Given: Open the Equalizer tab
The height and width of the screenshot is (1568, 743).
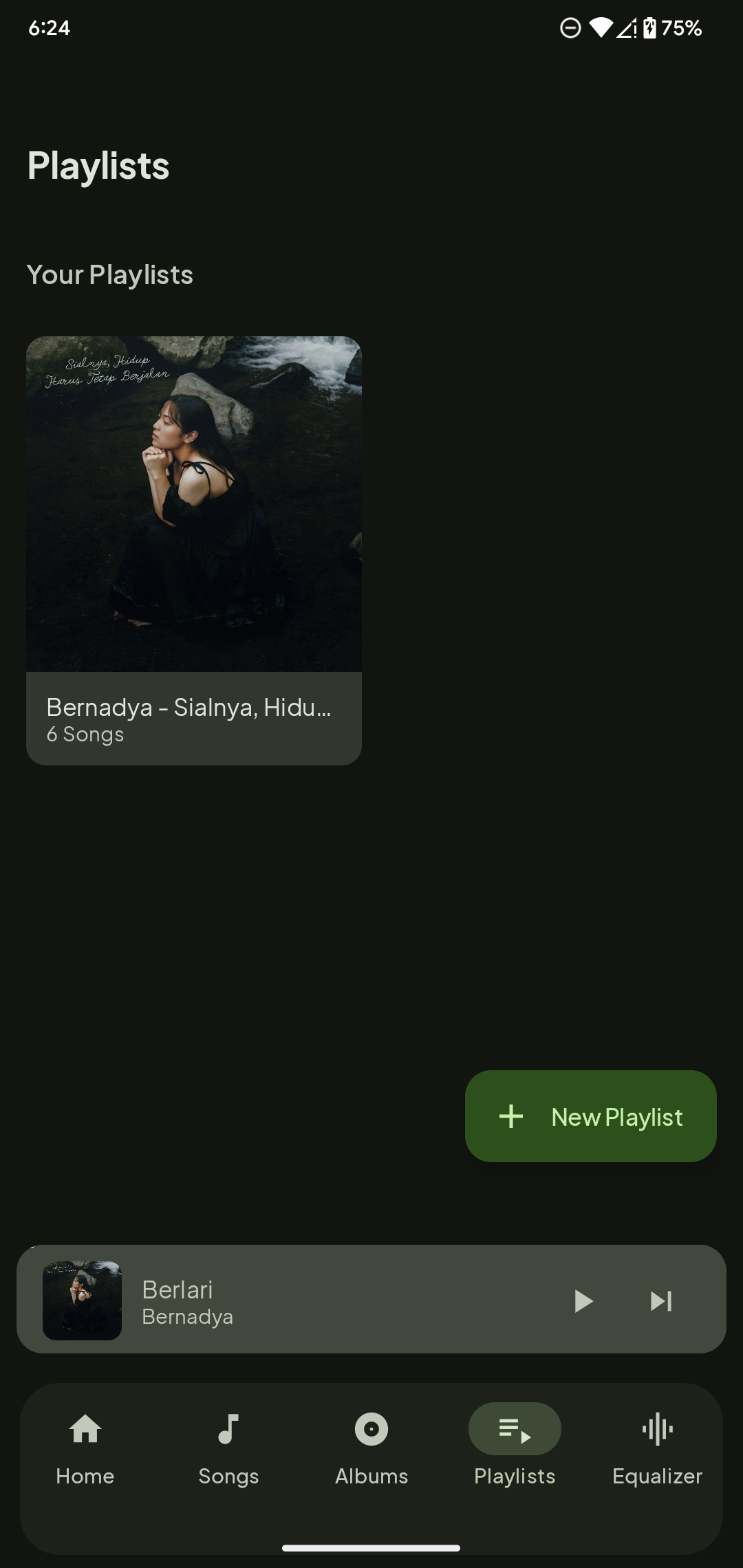Looking at the screenshot, I should click(x=657, y=1448).
